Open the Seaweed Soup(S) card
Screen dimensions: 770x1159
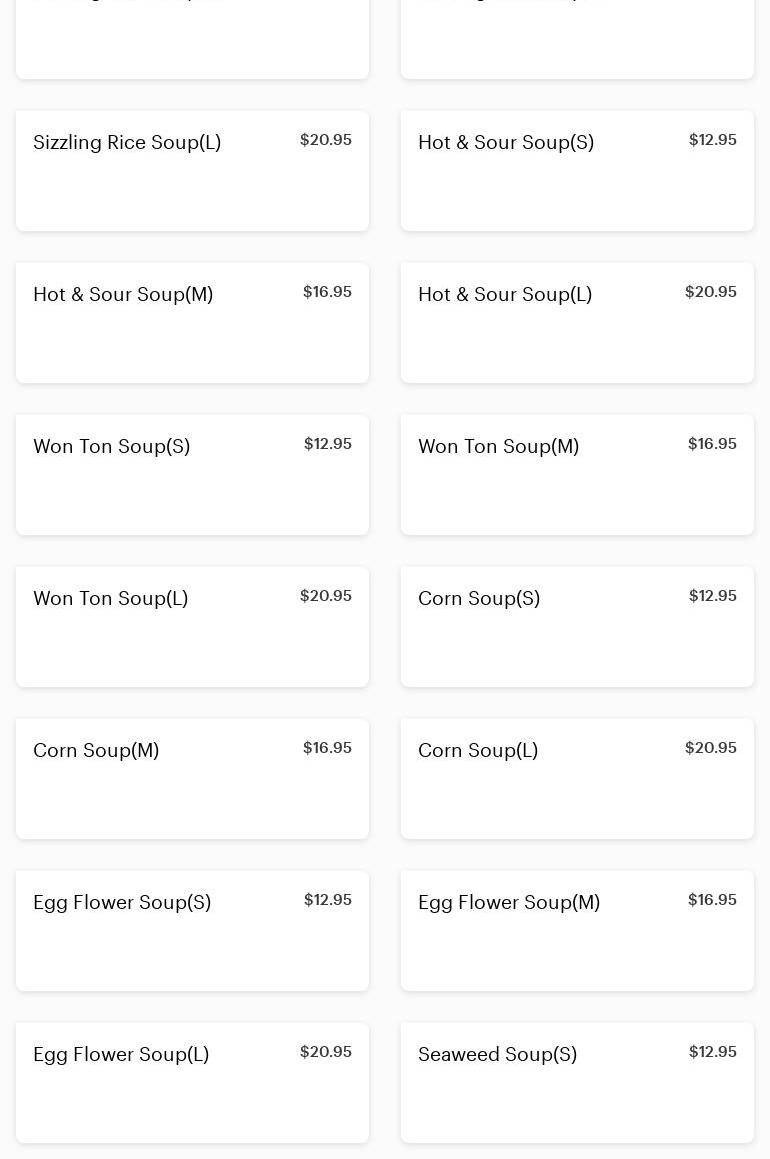577,1083
